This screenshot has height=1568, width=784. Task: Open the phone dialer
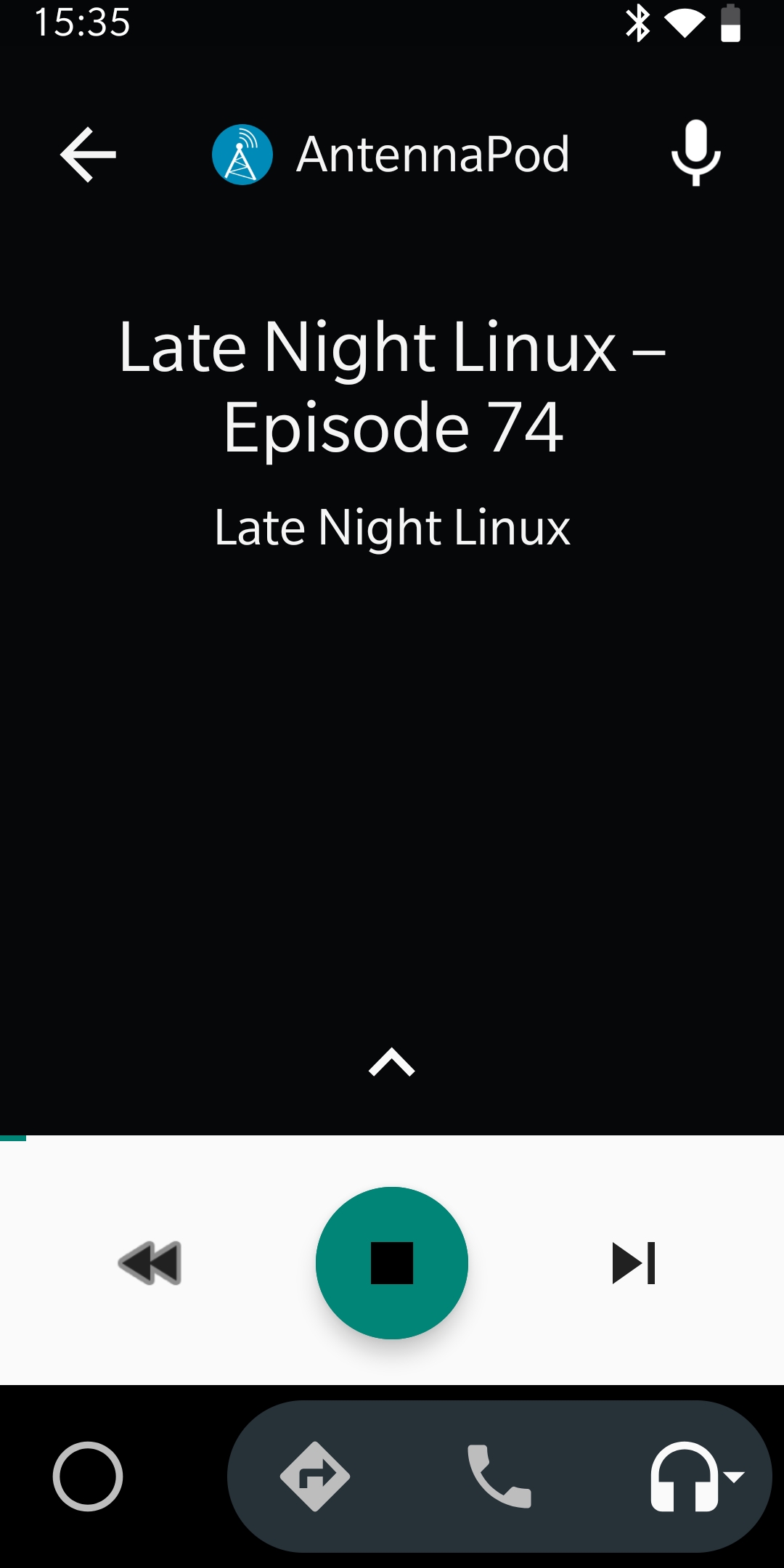[499, 1477]
